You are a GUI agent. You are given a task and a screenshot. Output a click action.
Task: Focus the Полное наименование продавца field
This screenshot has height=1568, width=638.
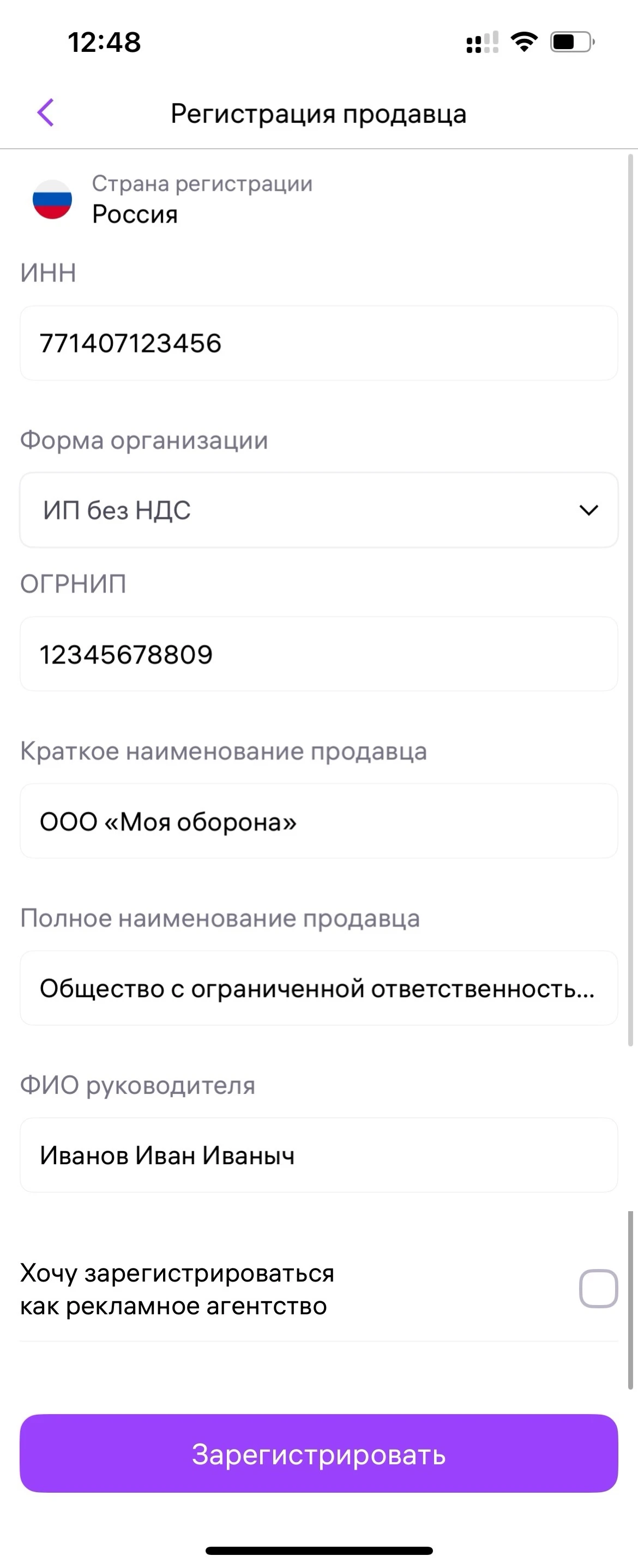318,988
